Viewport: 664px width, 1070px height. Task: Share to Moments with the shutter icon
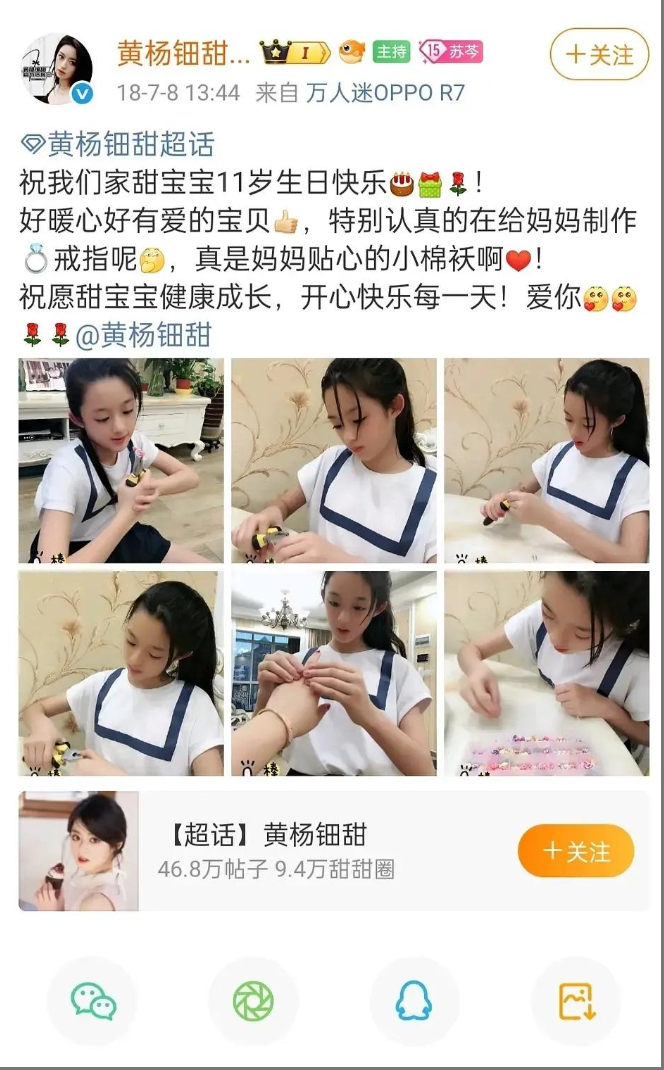pos(253,1002)
